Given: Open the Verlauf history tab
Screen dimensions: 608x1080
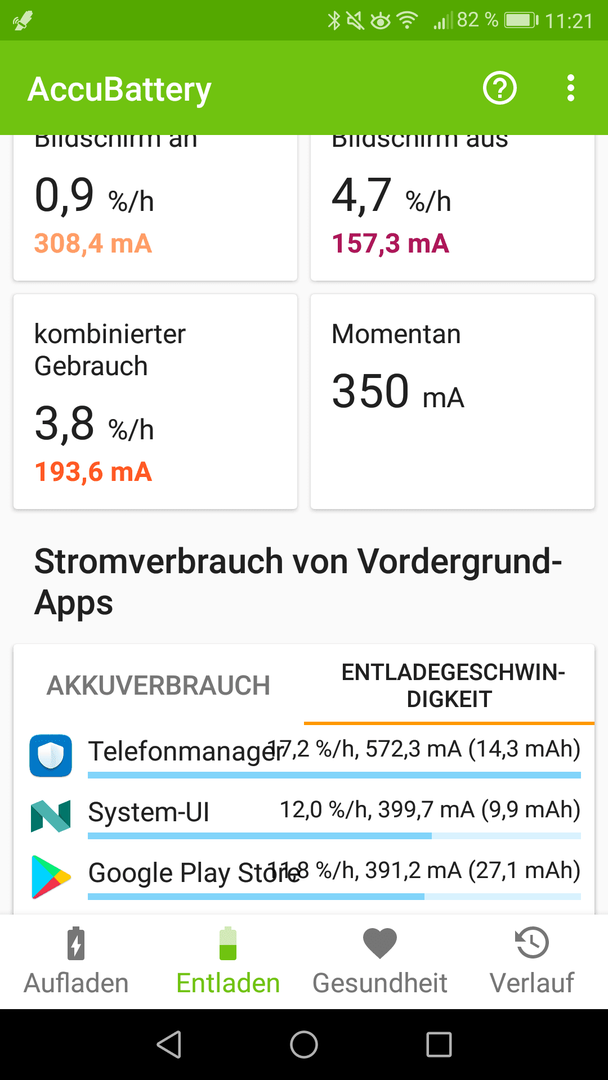Looking at the screenshot, I should 532,962.
